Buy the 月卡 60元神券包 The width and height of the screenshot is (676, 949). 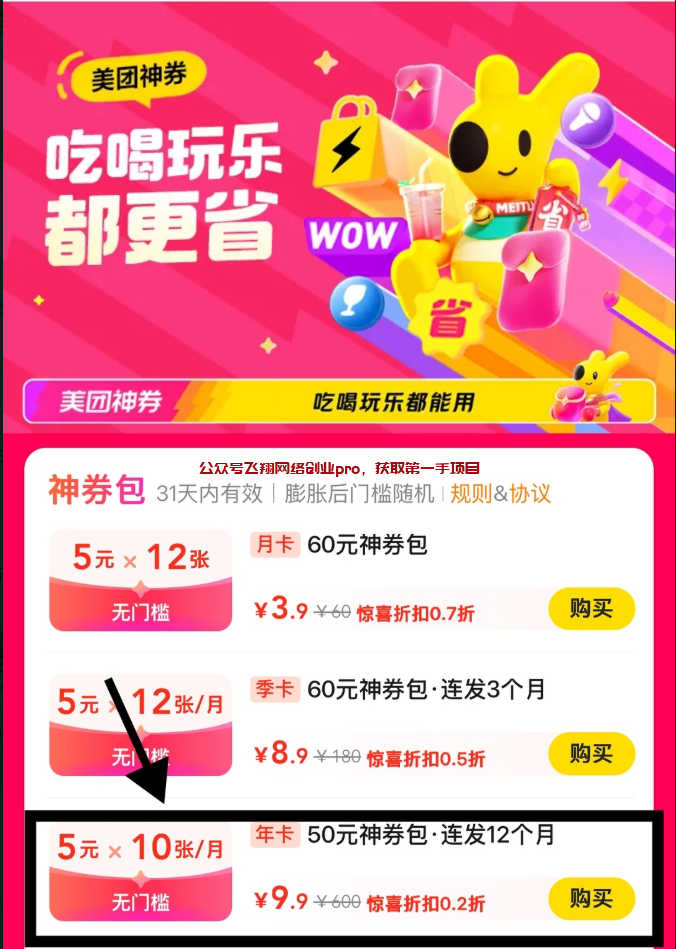(591, 609)
